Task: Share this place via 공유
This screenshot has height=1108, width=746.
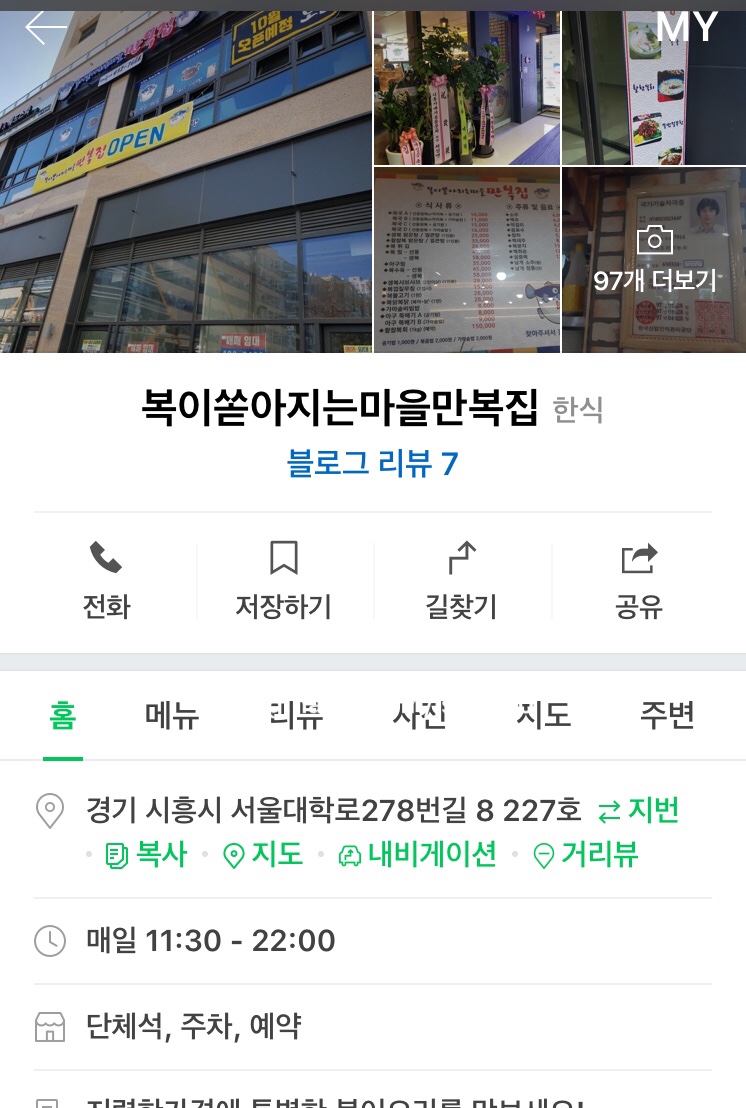Action: (x=639, y=580)
